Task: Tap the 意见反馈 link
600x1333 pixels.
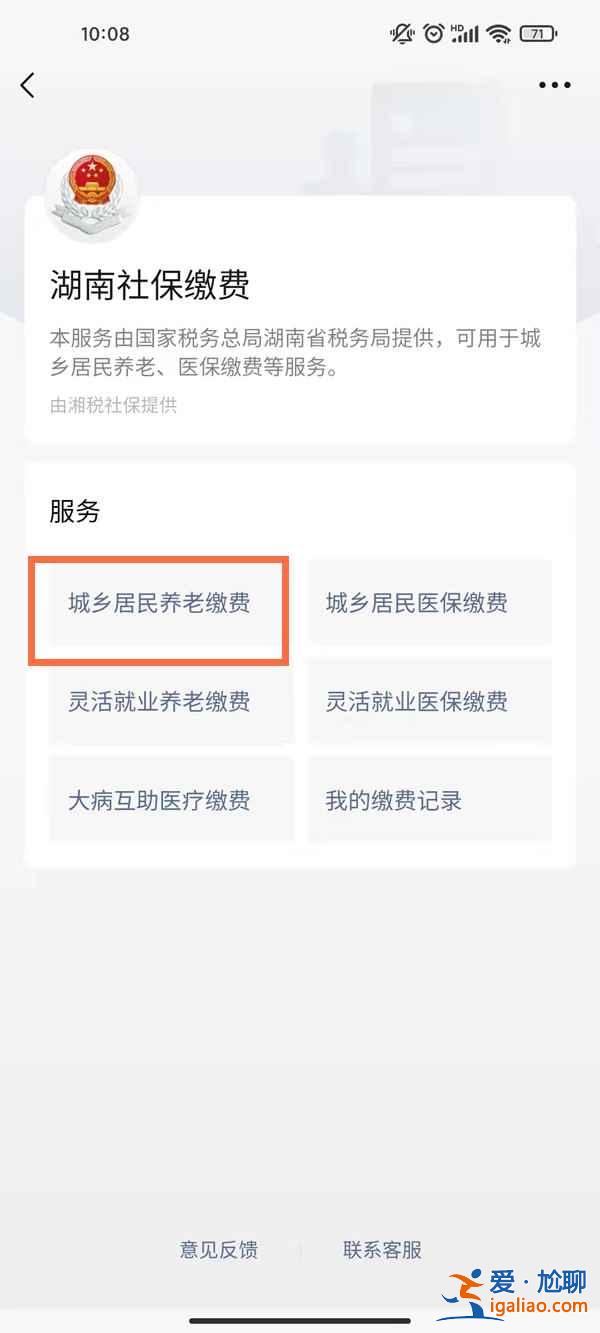Action: tap(219, 1250)
